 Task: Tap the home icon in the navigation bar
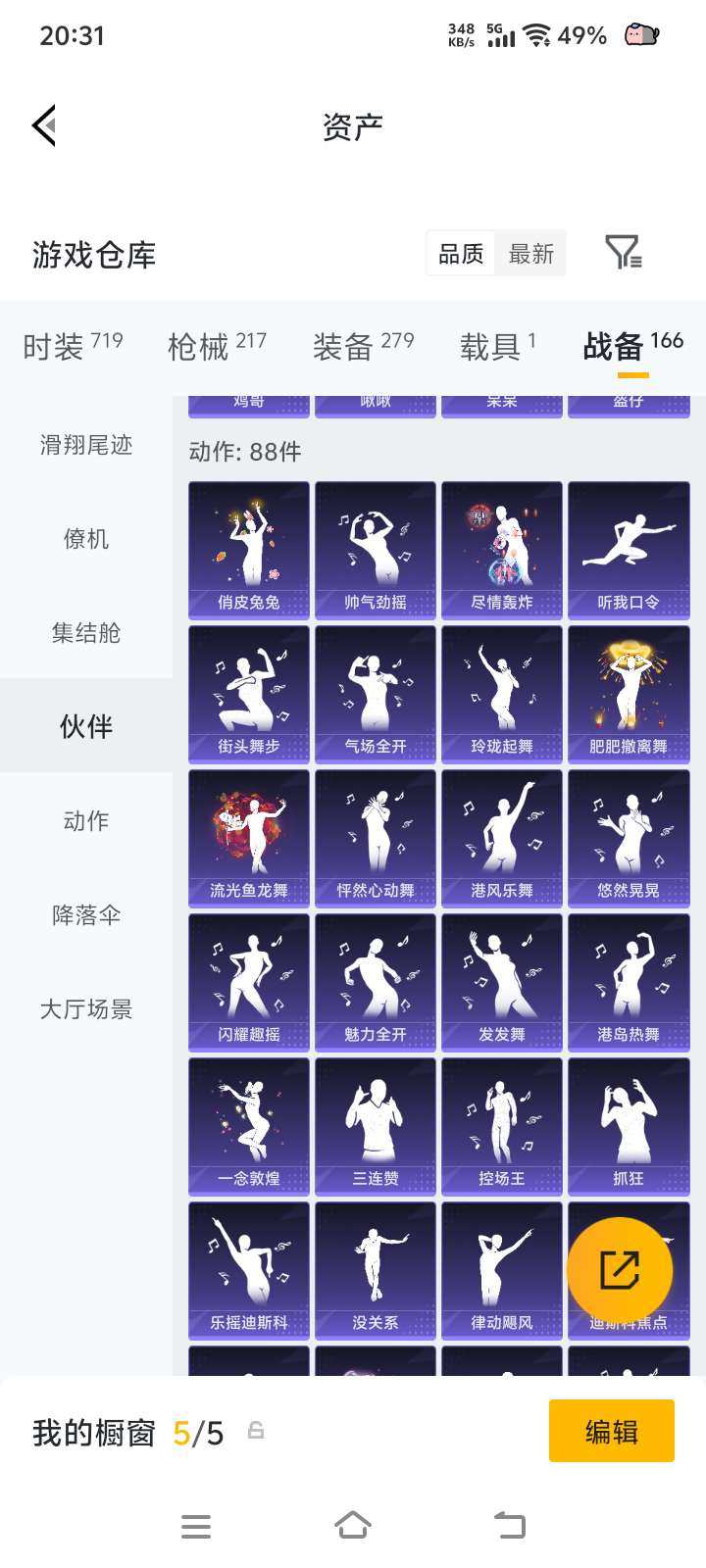(x=353, y=1525)
